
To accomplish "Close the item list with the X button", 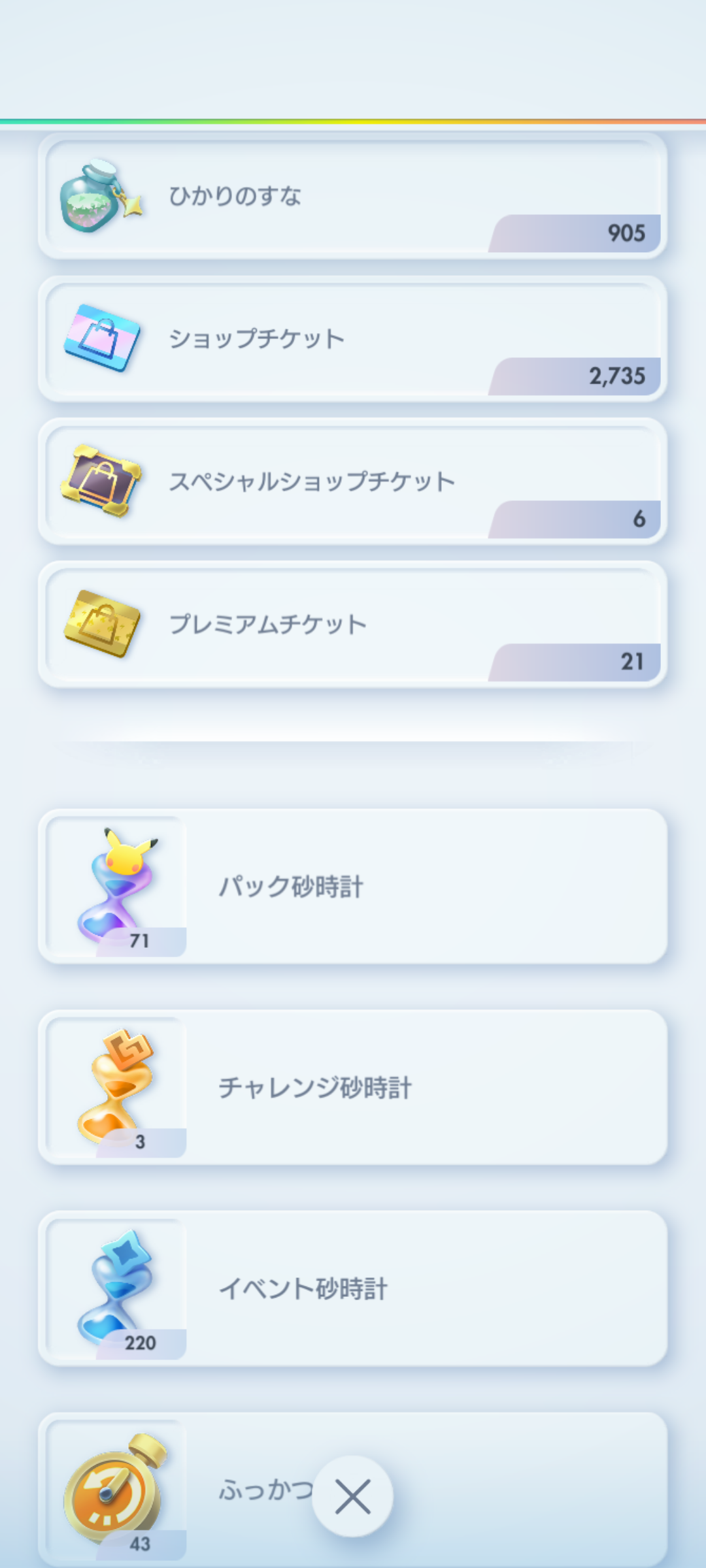I will [x=352, y=1496].
